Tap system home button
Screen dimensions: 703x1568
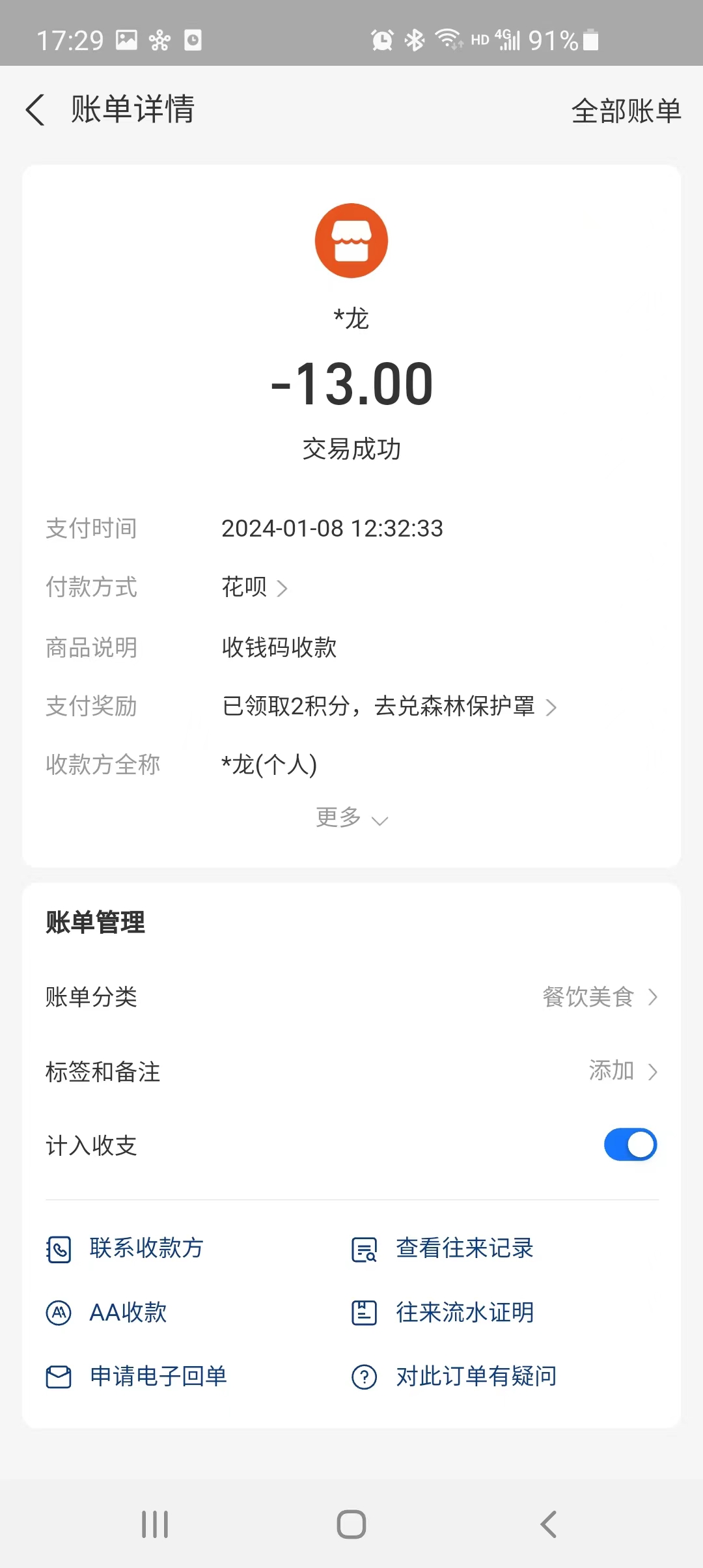click(x=351, y=1524)
